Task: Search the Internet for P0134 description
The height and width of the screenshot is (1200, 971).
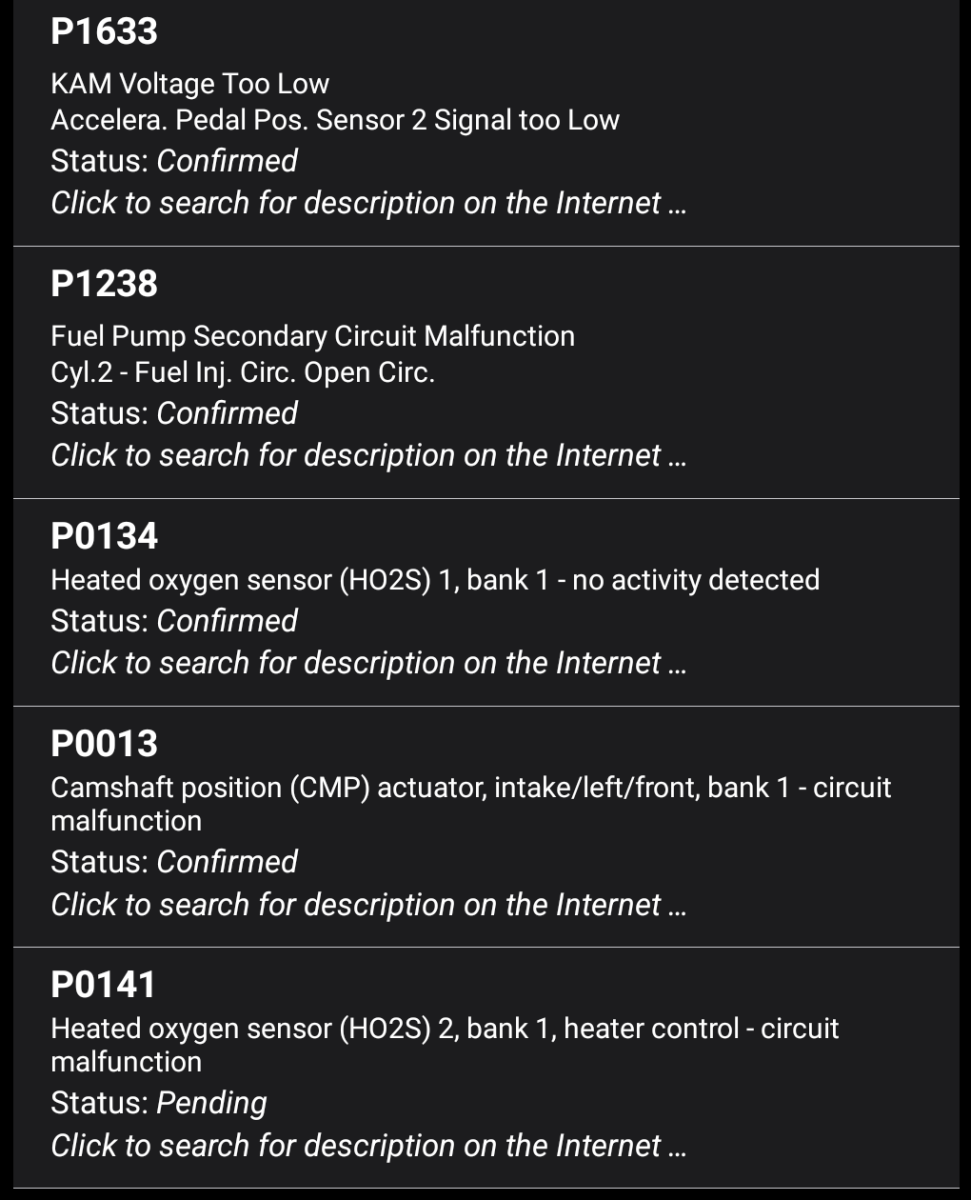Action: pos(368,662)
